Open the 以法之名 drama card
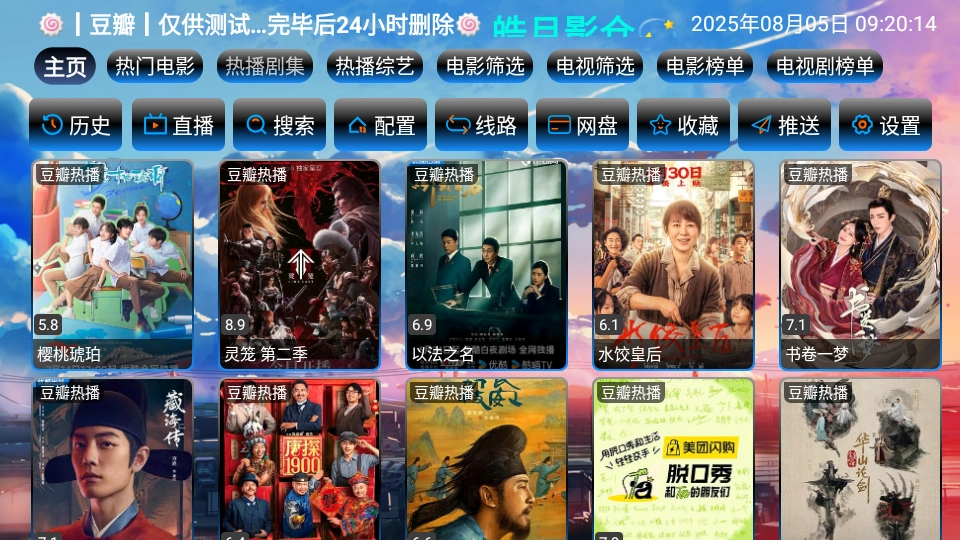960x540 pixels. (486, 264)
